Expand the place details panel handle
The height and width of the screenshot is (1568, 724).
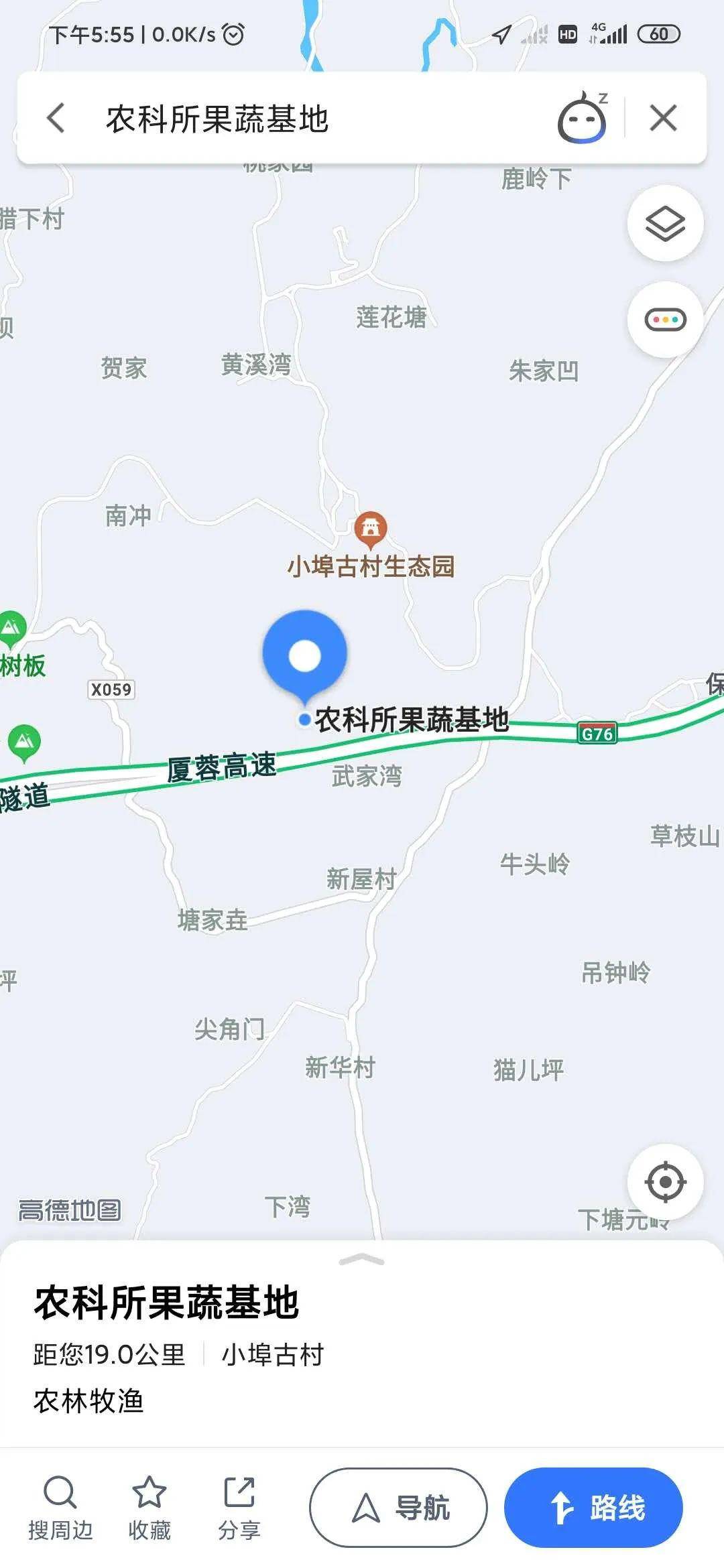point(362,1260)
